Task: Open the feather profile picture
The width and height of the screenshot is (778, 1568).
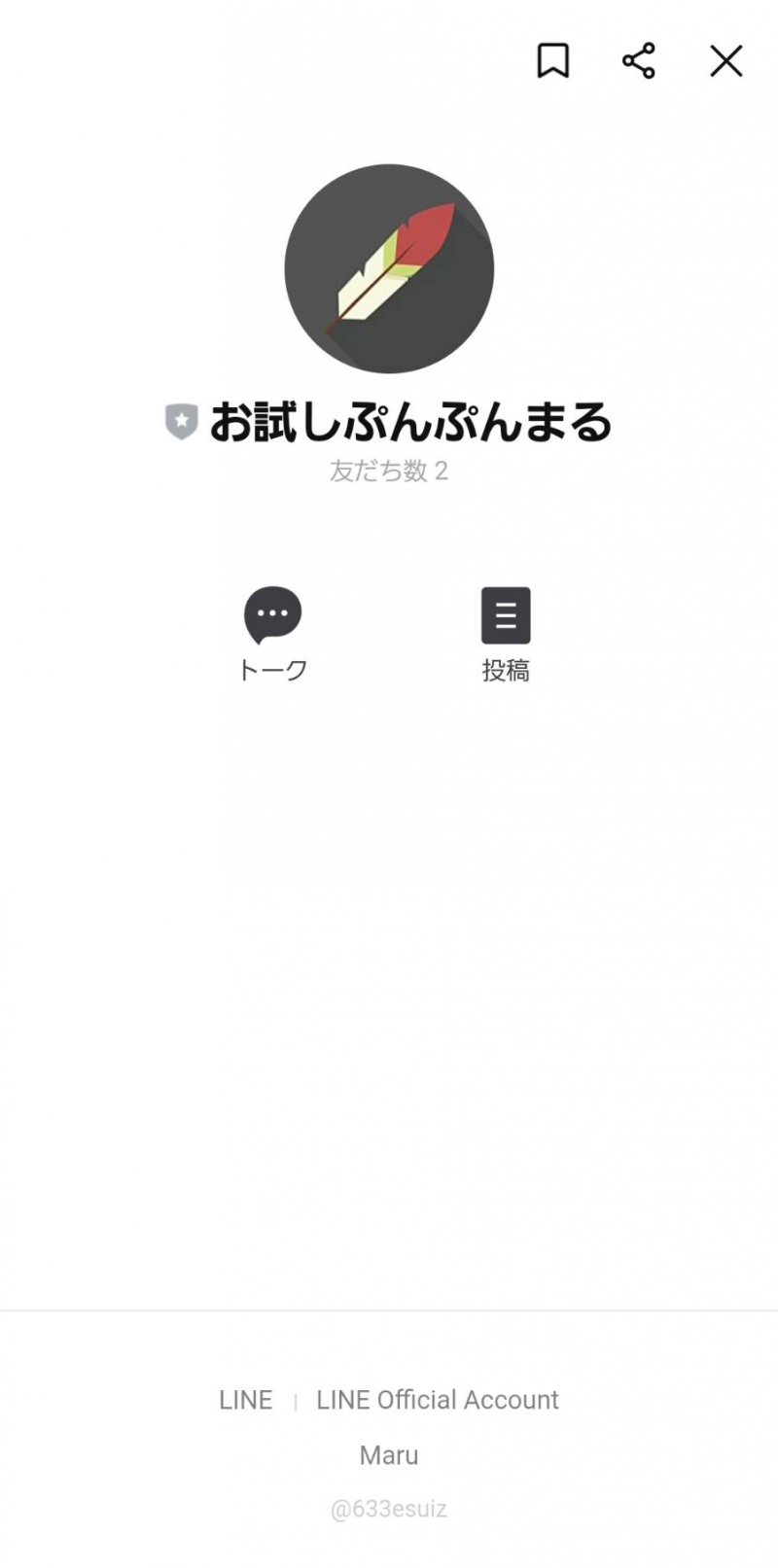Action: pos(389,268)
